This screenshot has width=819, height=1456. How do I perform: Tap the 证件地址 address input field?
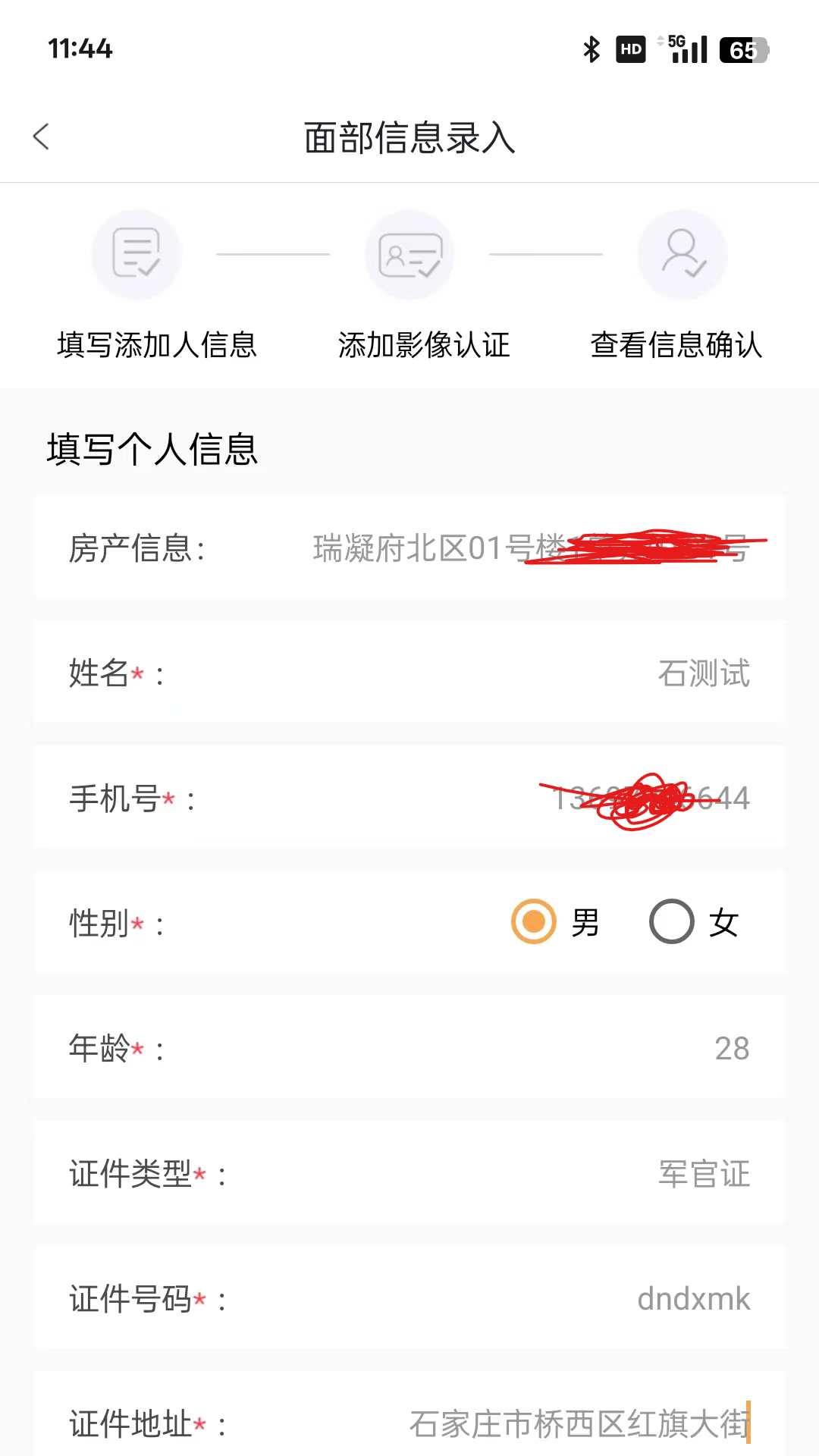pyautogui.click(x=409, y=1424)
